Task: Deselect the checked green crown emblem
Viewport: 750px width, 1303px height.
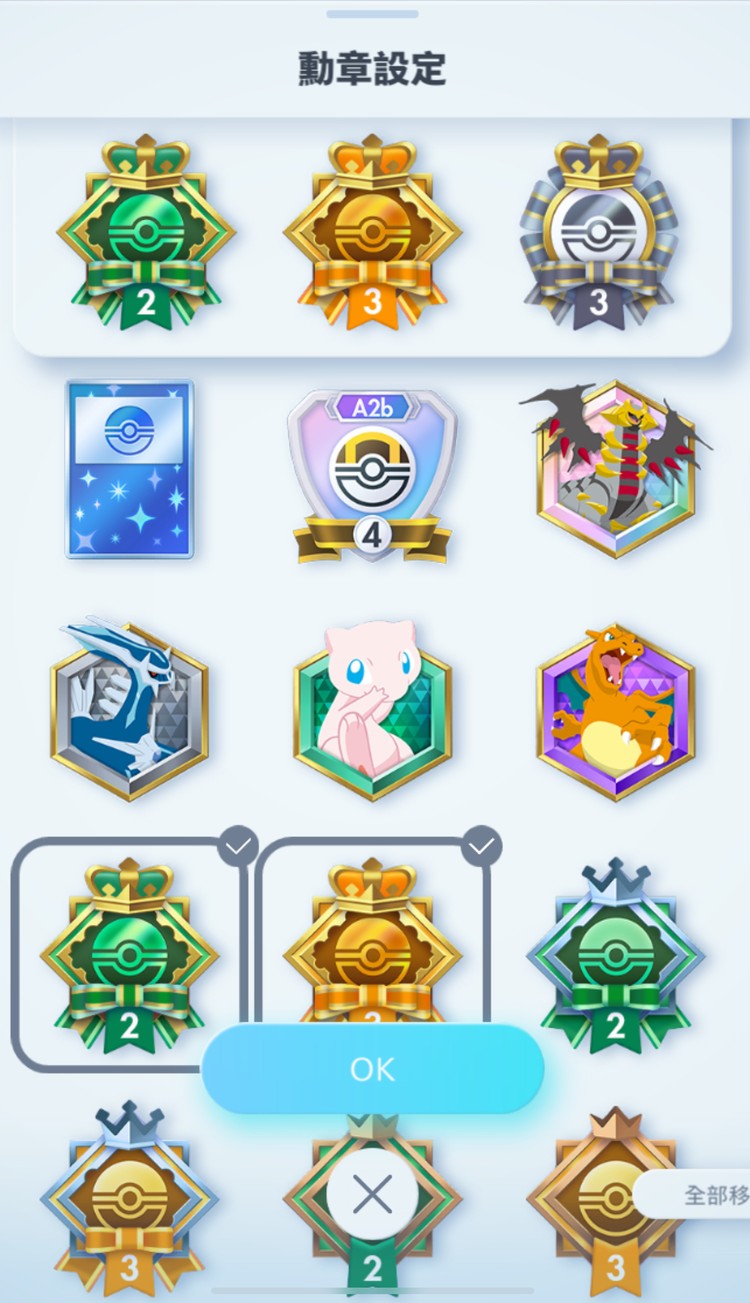Action: click(x=129, y=950)
